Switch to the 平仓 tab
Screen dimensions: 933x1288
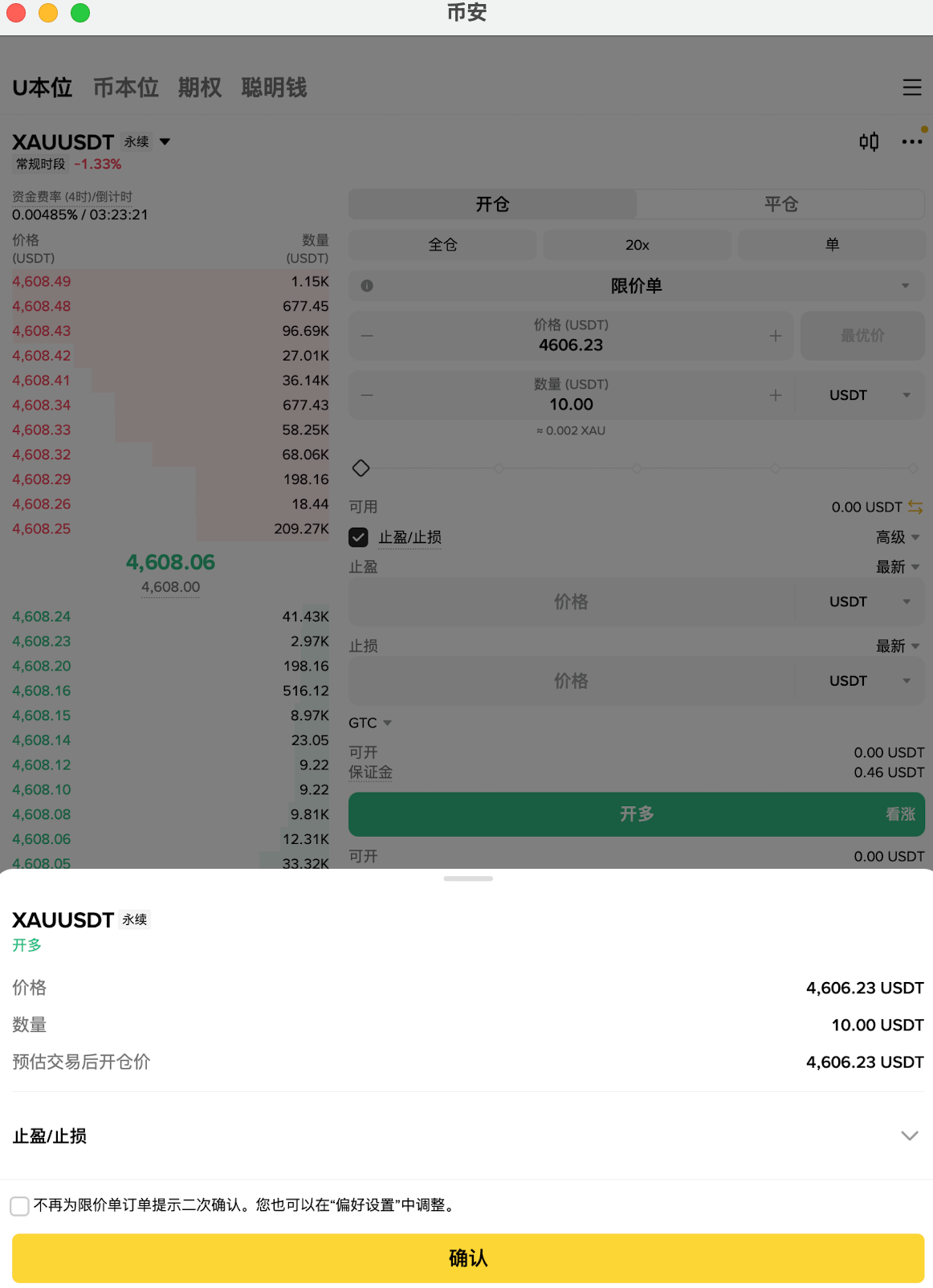pyautogui.click(x=780, y=204)
